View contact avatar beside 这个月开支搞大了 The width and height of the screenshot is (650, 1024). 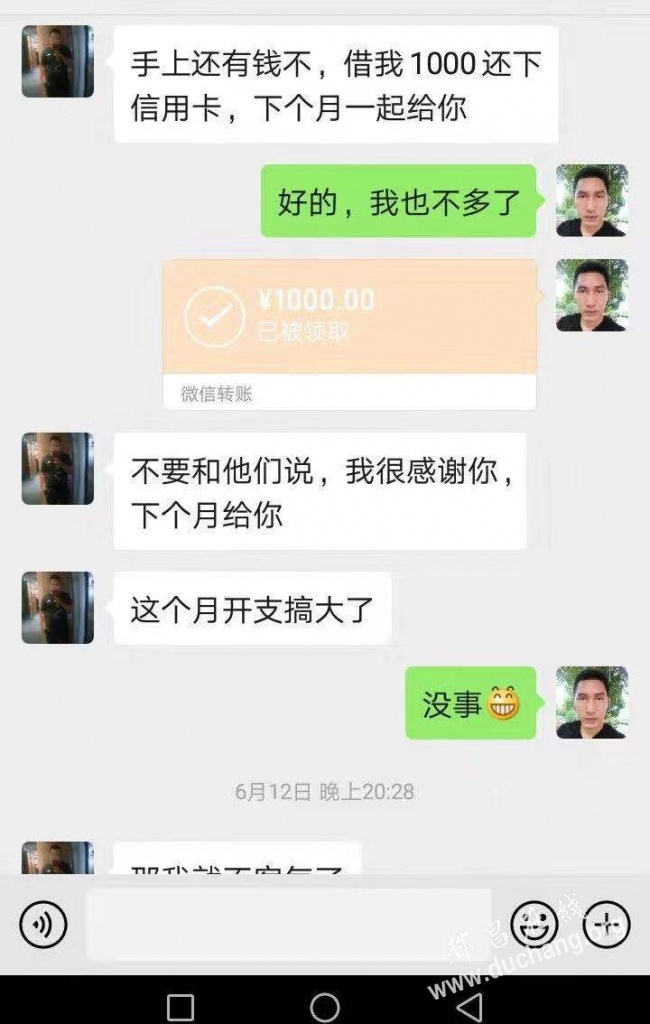(58, 607)
